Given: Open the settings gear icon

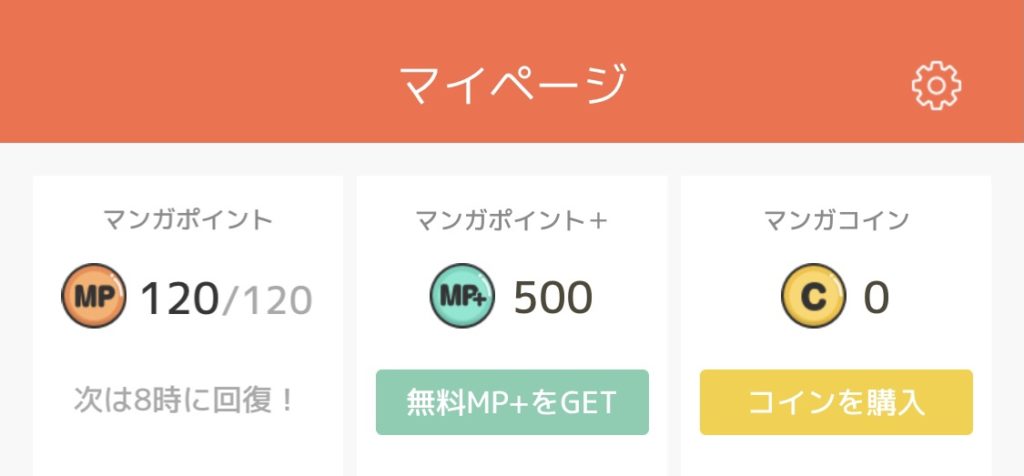Looking at the screenshot, I should (936, 86).
